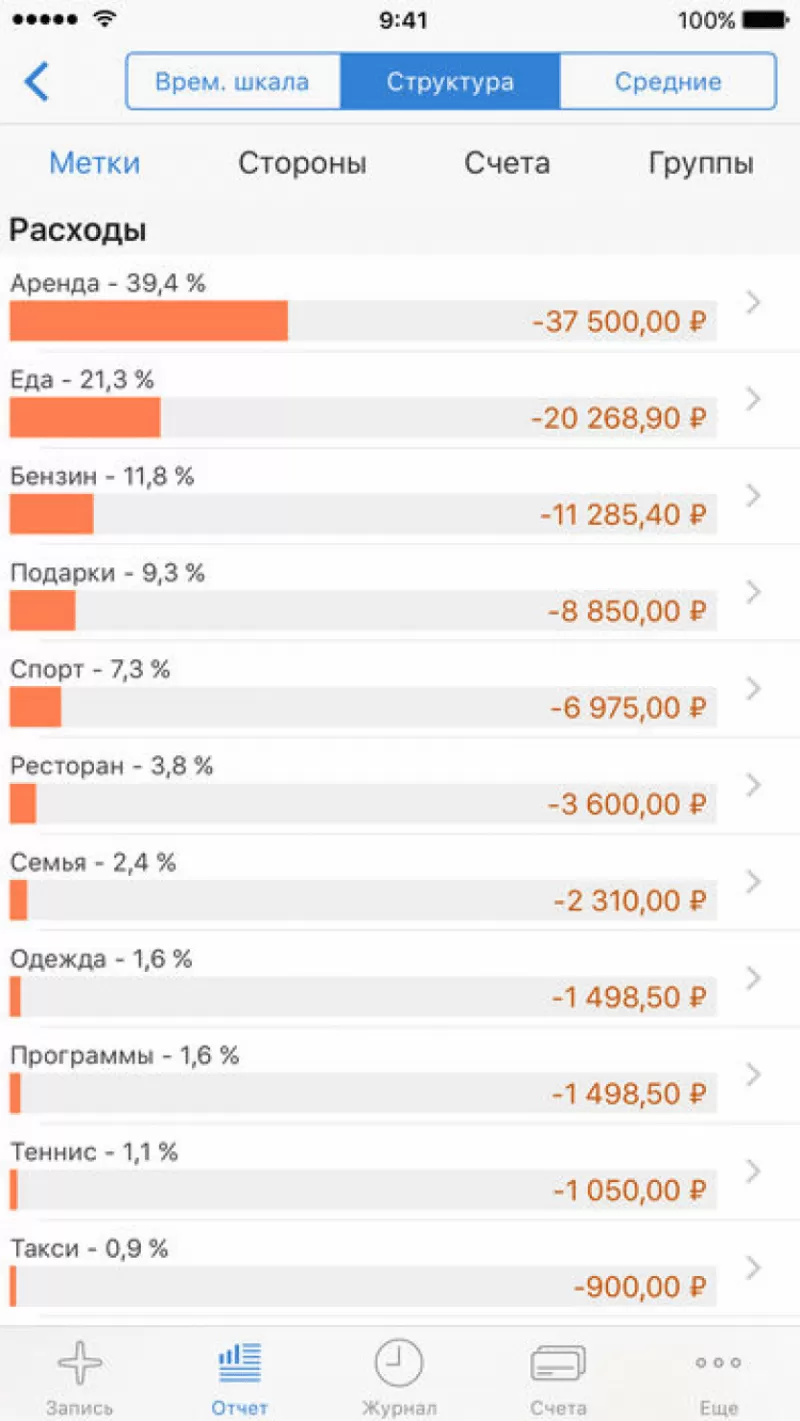This screenshot has width=800, height=1421.
Task: Switch to the Средние segment
Action: pos(668,81)
